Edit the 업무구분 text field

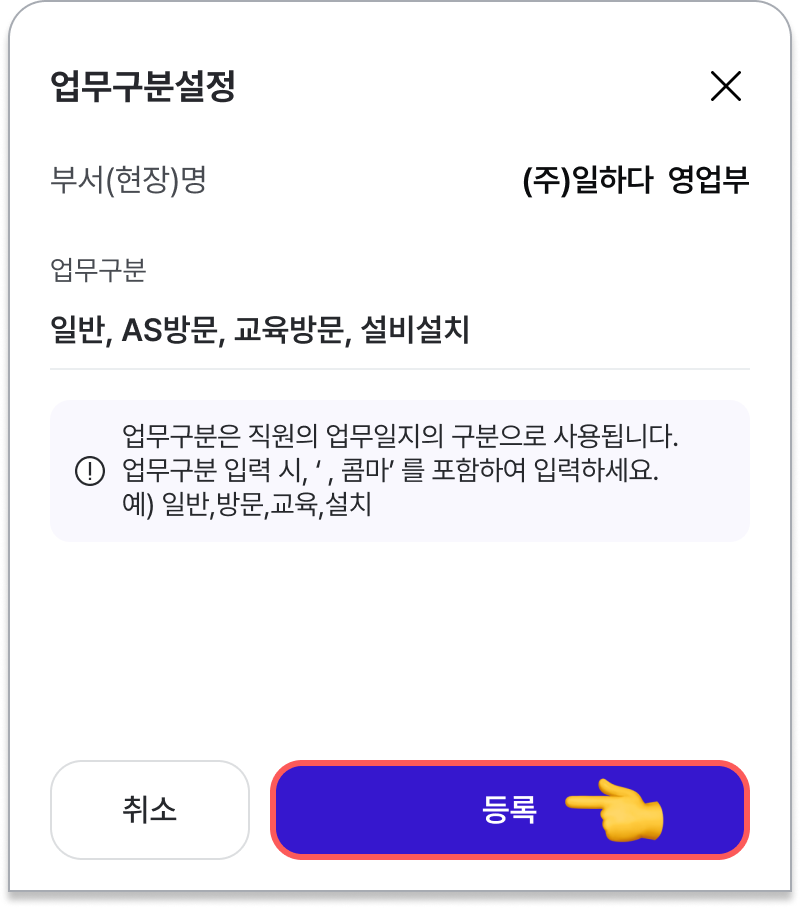click(400, 329)
